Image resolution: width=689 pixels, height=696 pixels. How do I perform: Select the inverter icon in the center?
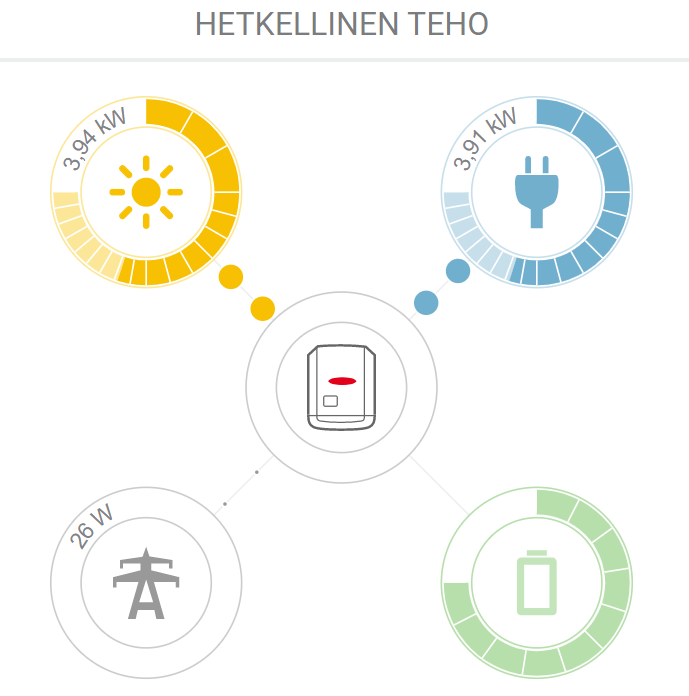(341, 388)
